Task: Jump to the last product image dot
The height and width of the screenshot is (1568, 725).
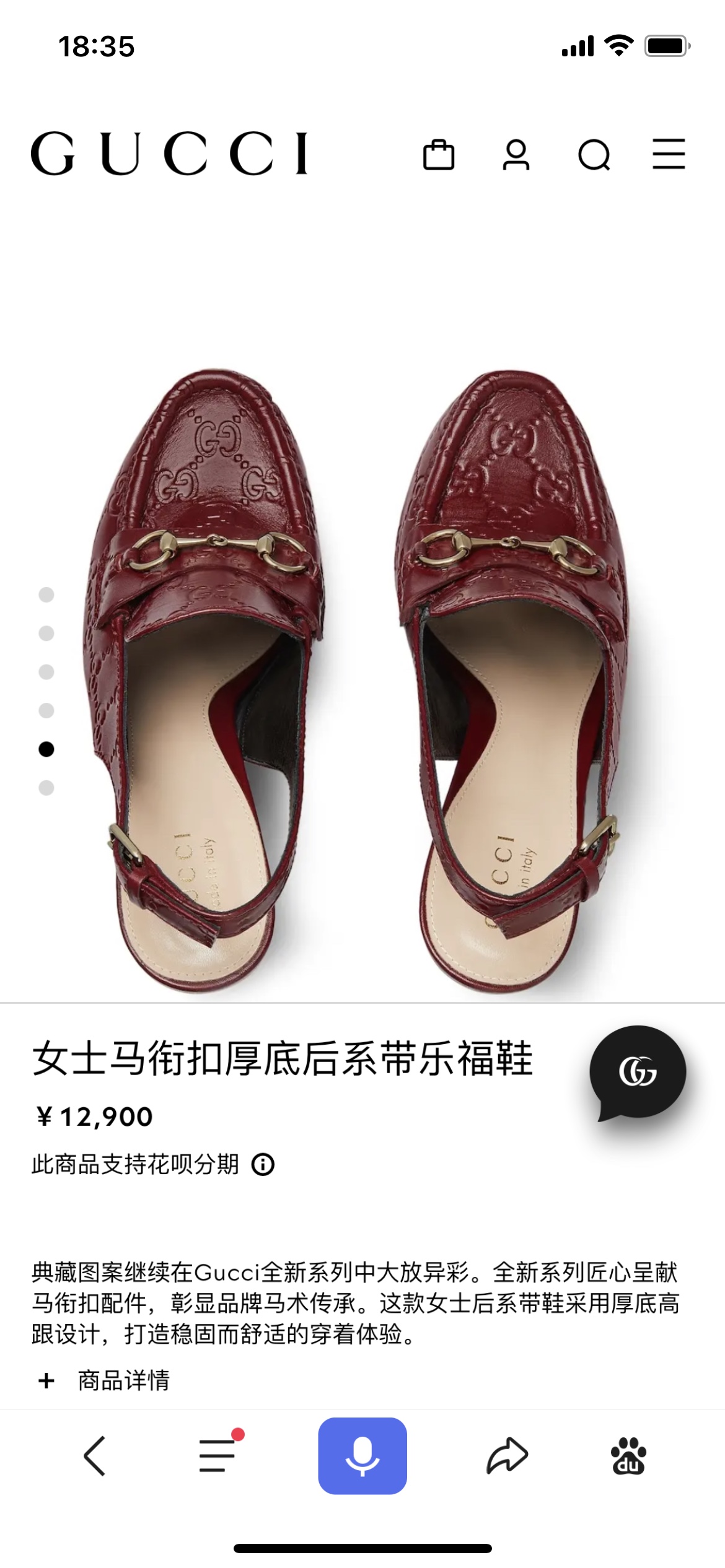Action: point(46,788)
